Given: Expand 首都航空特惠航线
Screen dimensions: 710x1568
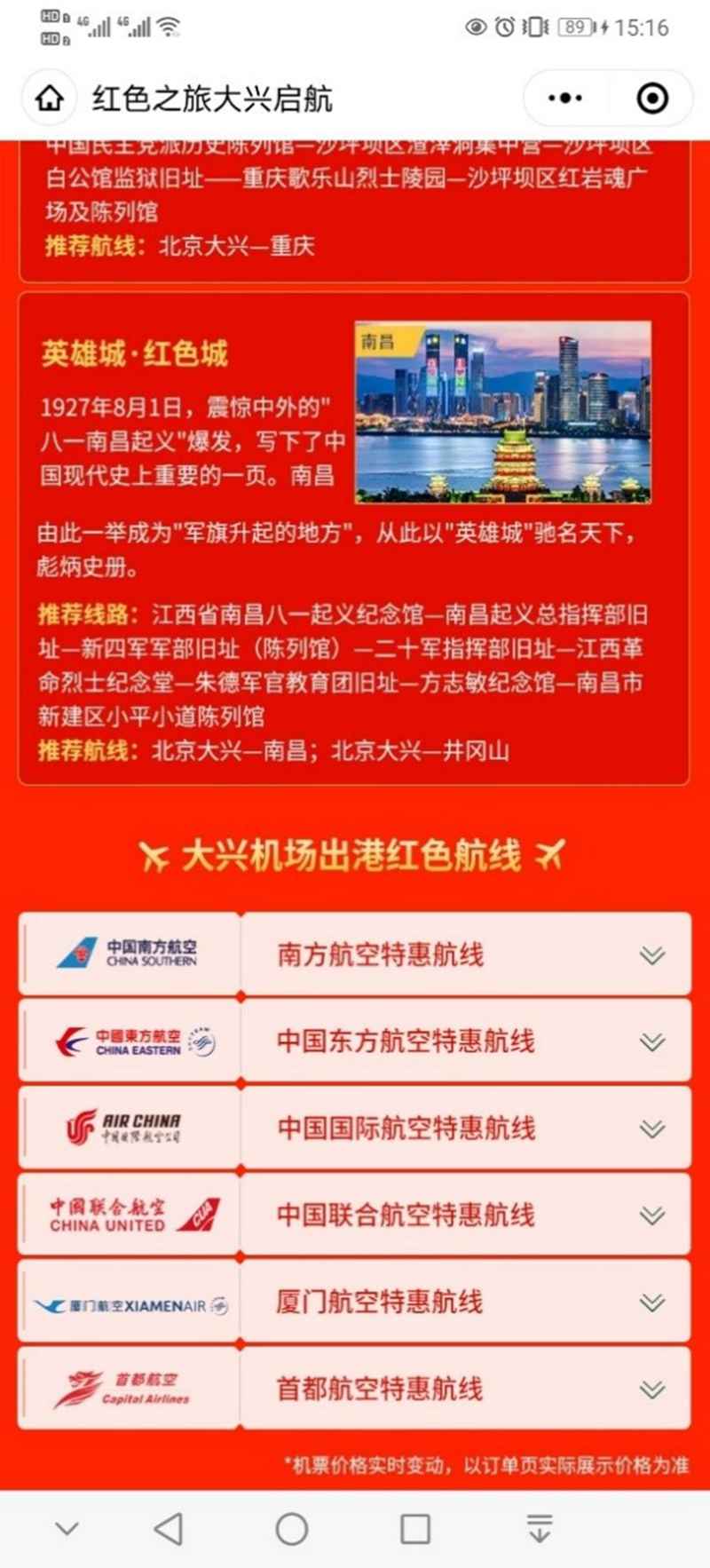Looking at the screenshot, I should pos(651,1390).
